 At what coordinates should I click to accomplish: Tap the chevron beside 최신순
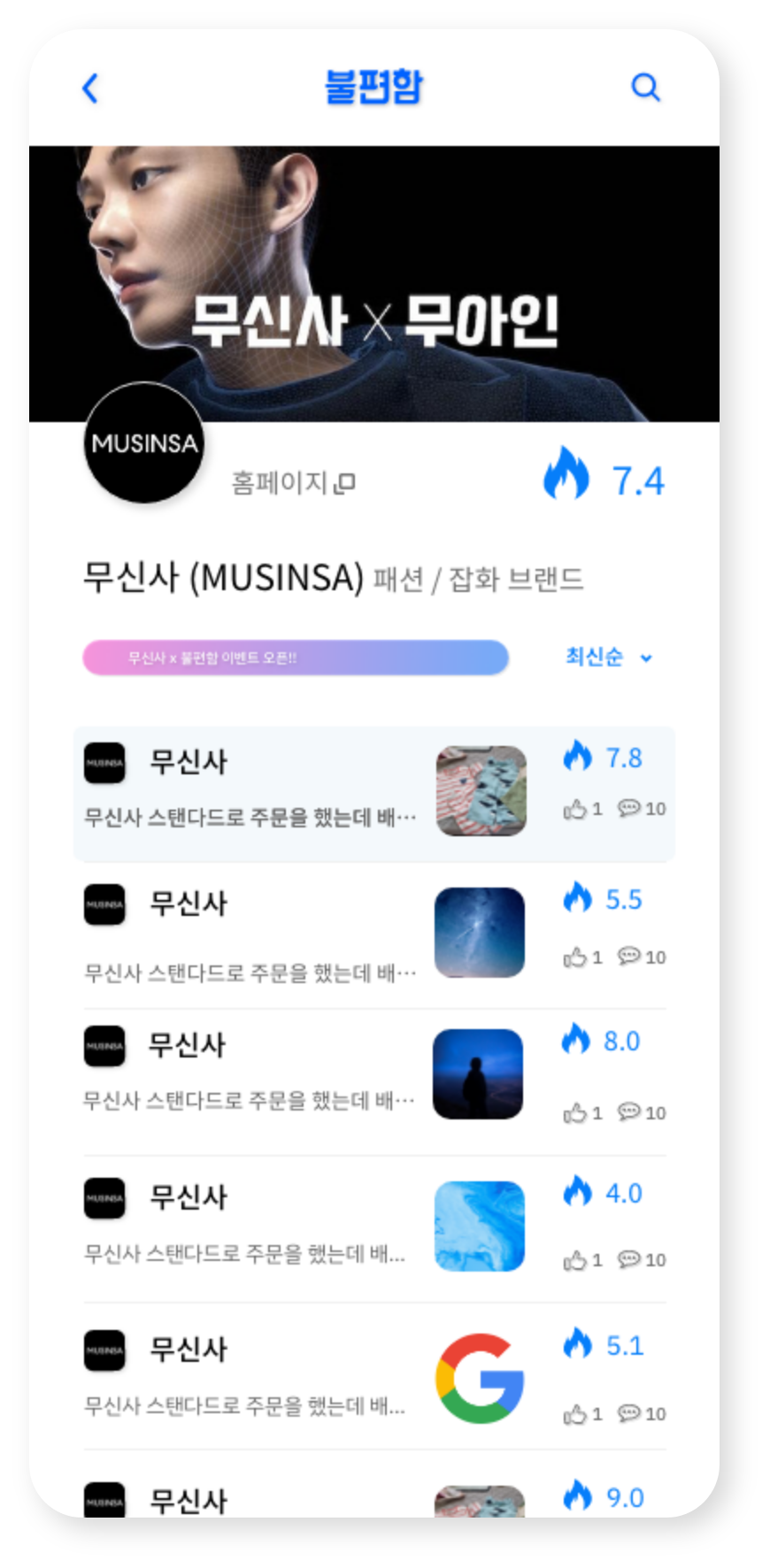[646, 658]
